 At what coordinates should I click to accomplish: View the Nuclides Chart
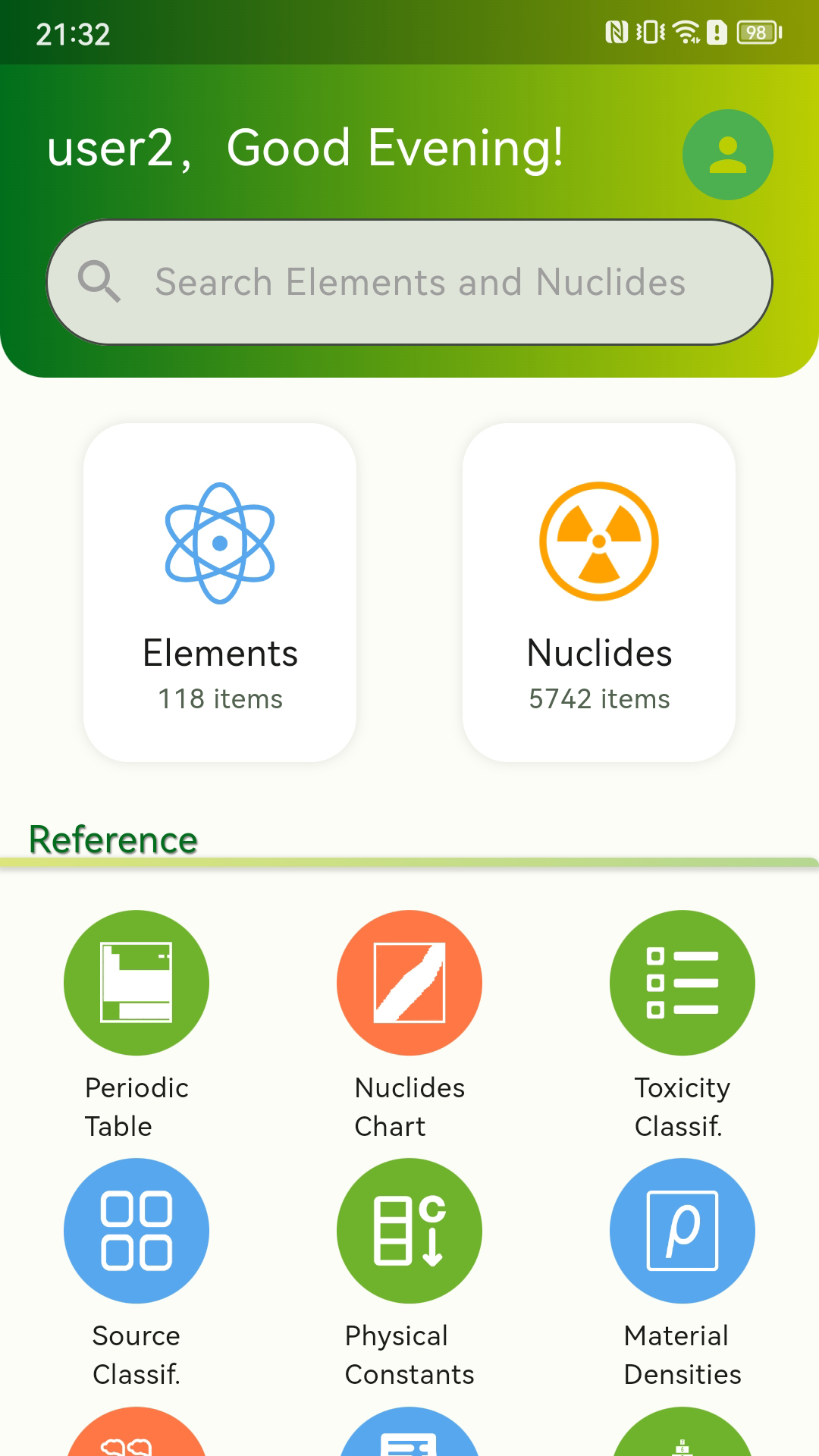coord(409,983)
